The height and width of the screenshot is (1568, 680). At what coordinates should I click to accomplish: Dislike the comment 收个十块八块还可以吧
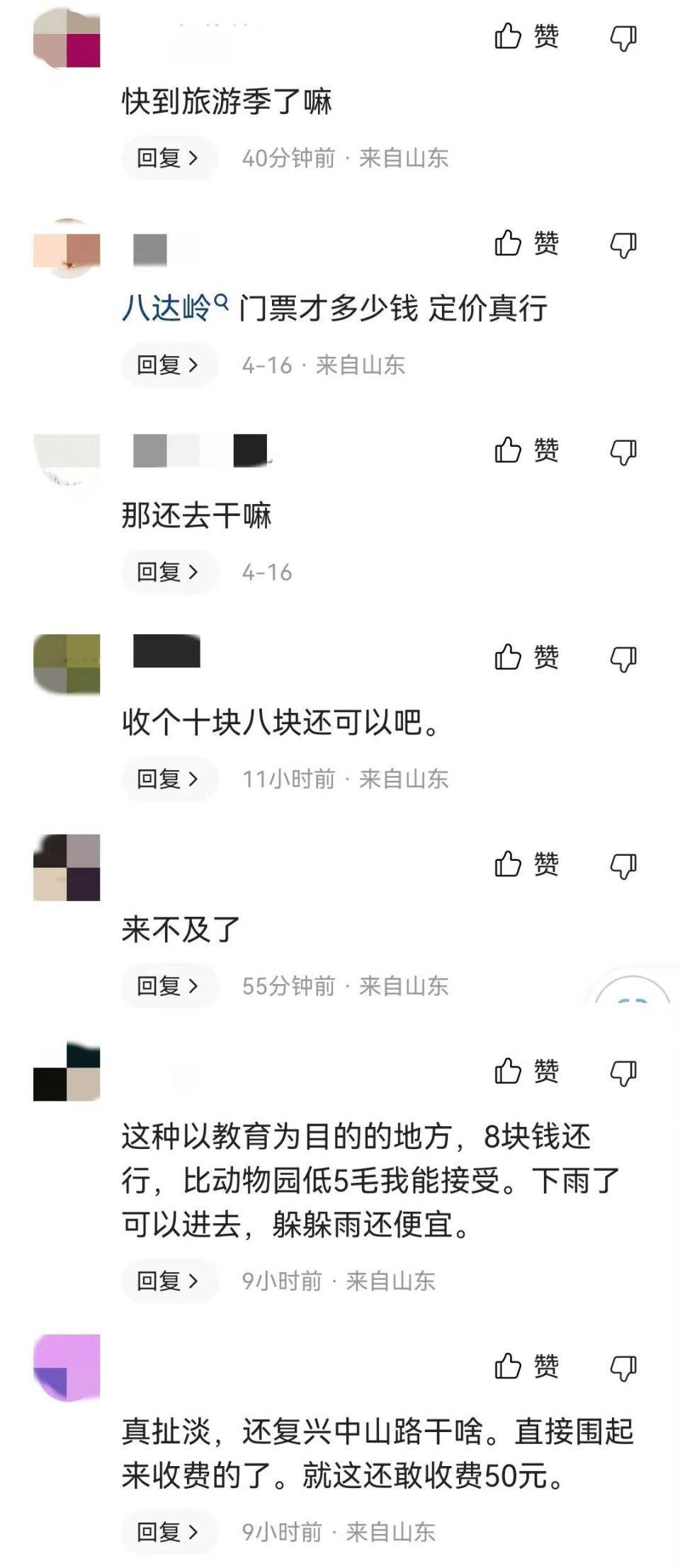623,659
